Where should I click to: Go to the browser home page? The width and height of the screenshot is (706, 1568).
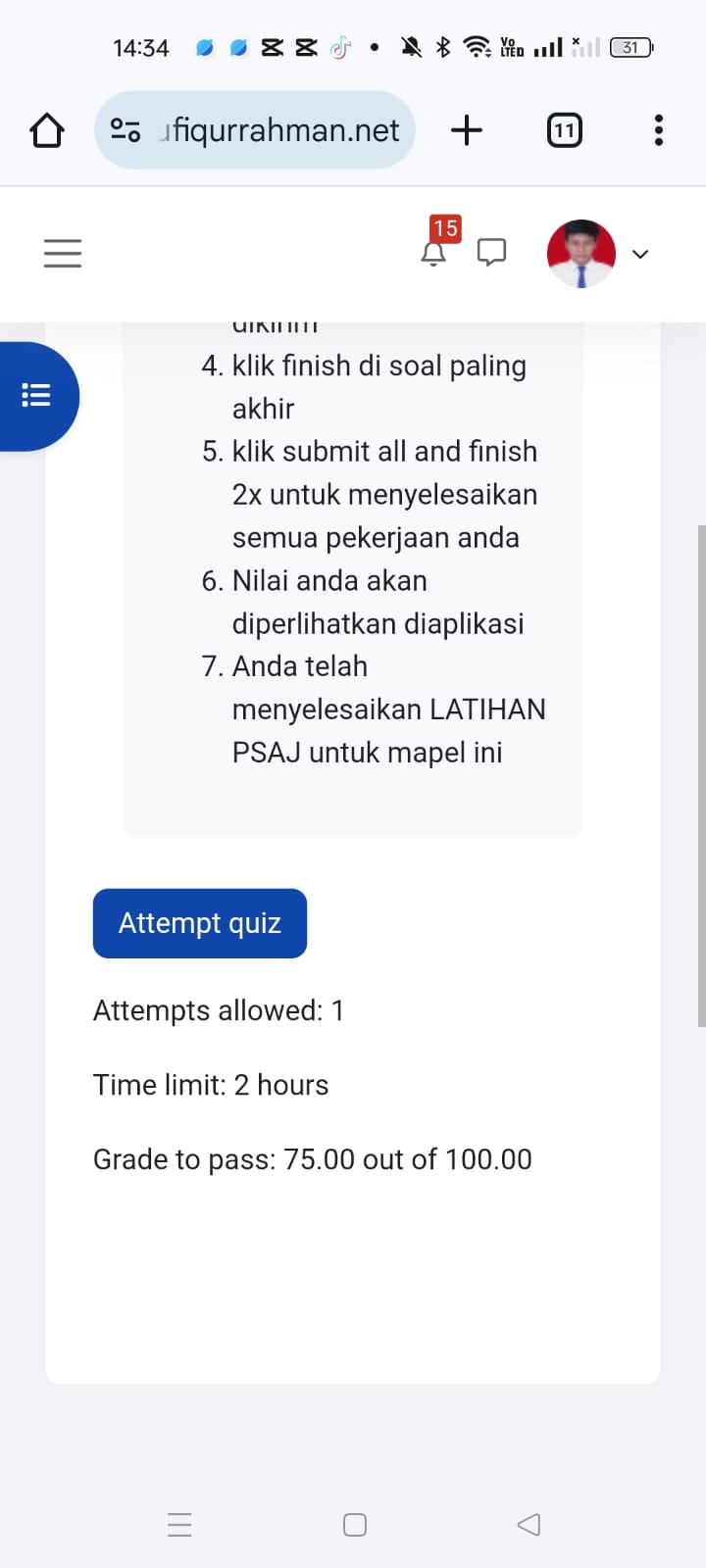pyautogui.click(x=47, y=130)
